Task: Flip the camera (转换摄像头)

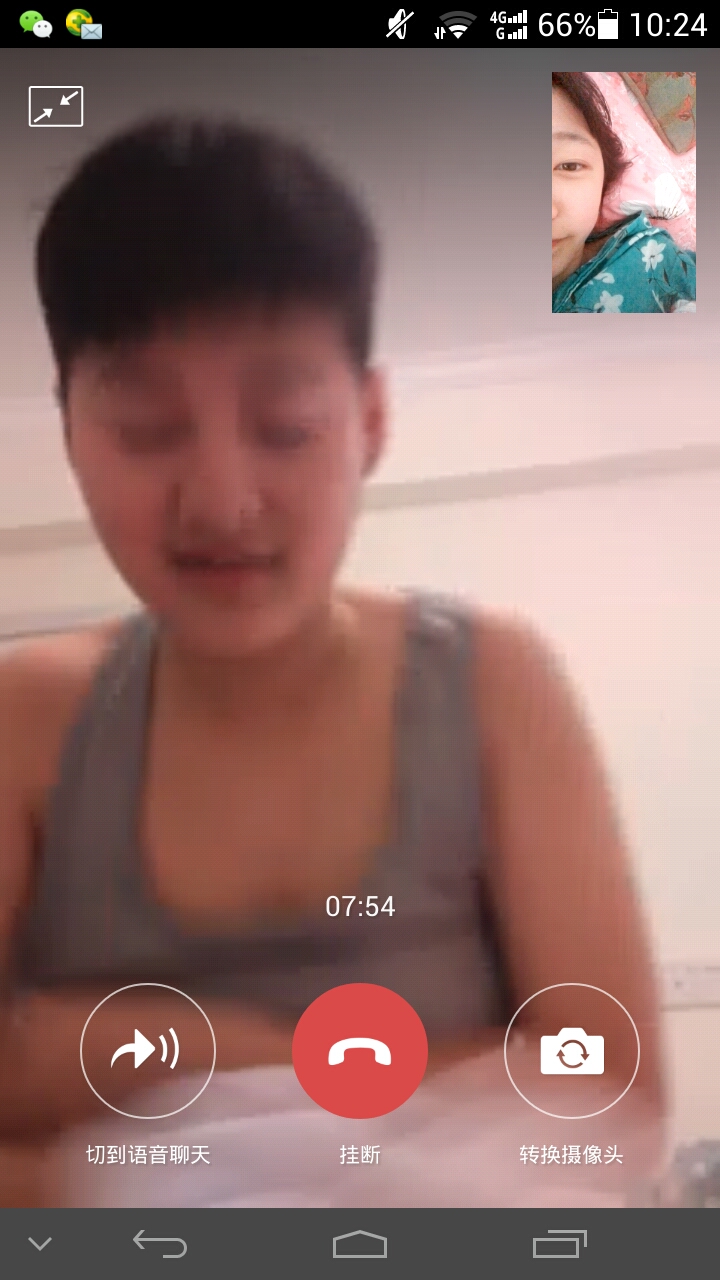Action: (572, 1051)
